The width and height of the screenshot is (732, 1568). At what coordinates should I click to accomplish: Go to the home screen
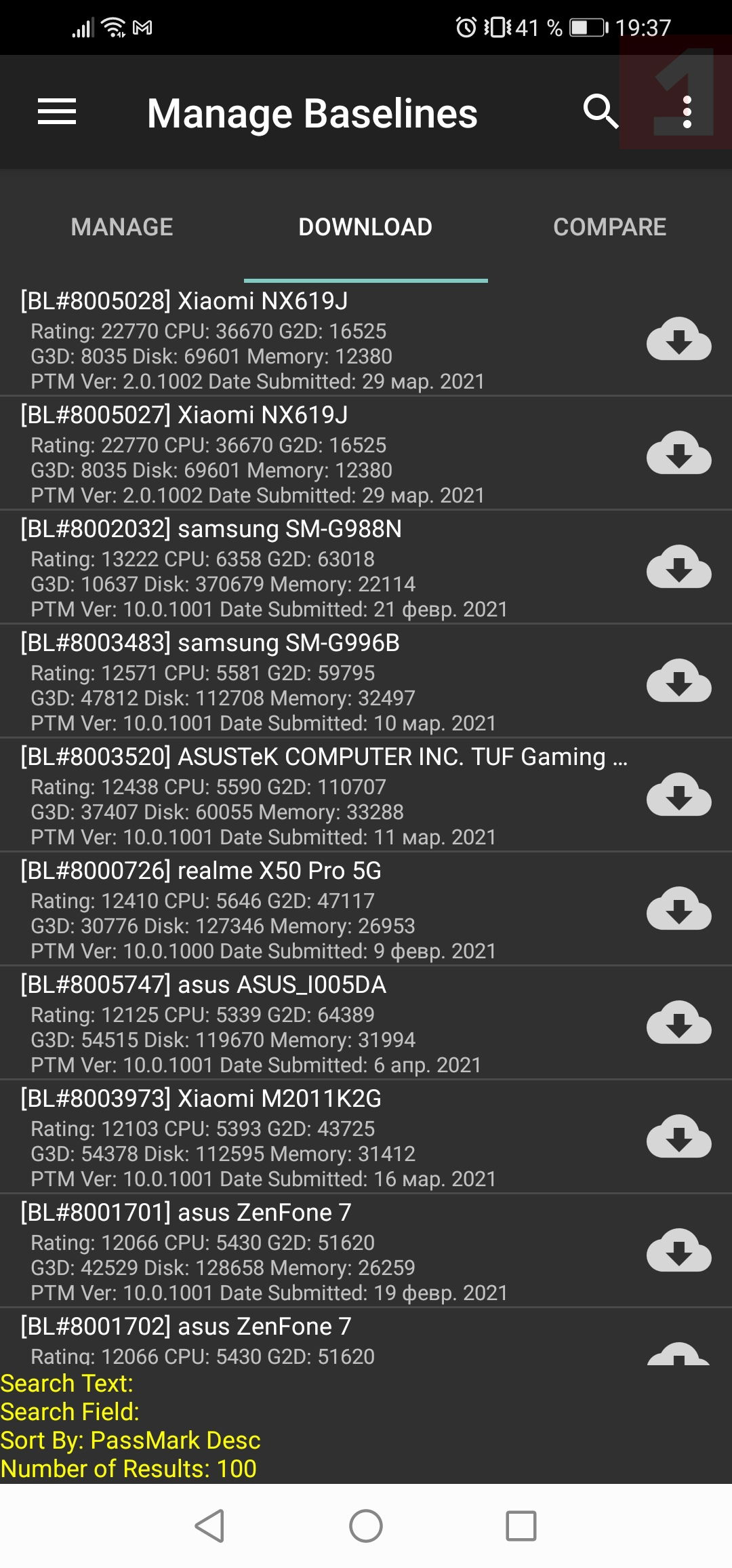(x=366, y=1526)
